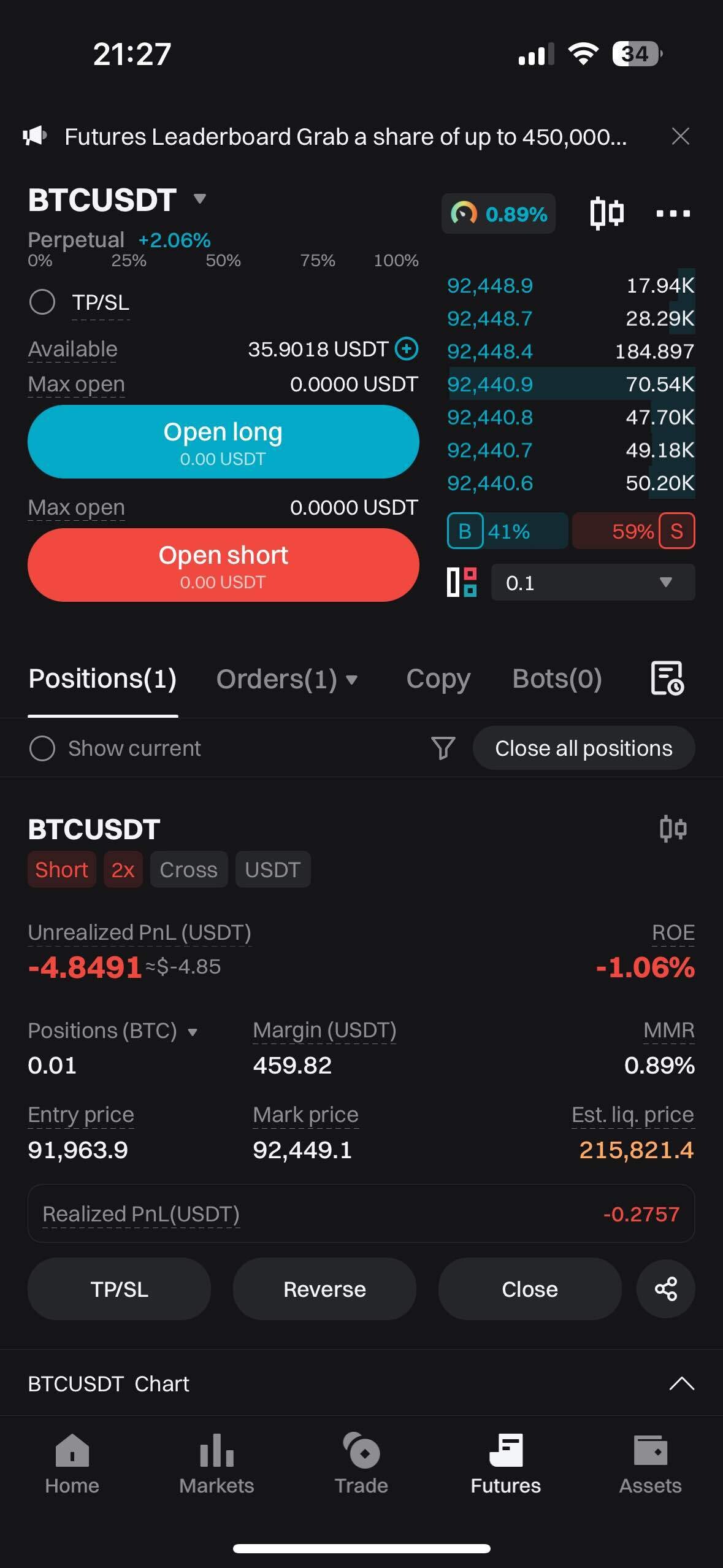723x1568 pixels.
Task: Switch to the Copy tab
Action: (438, 679)
